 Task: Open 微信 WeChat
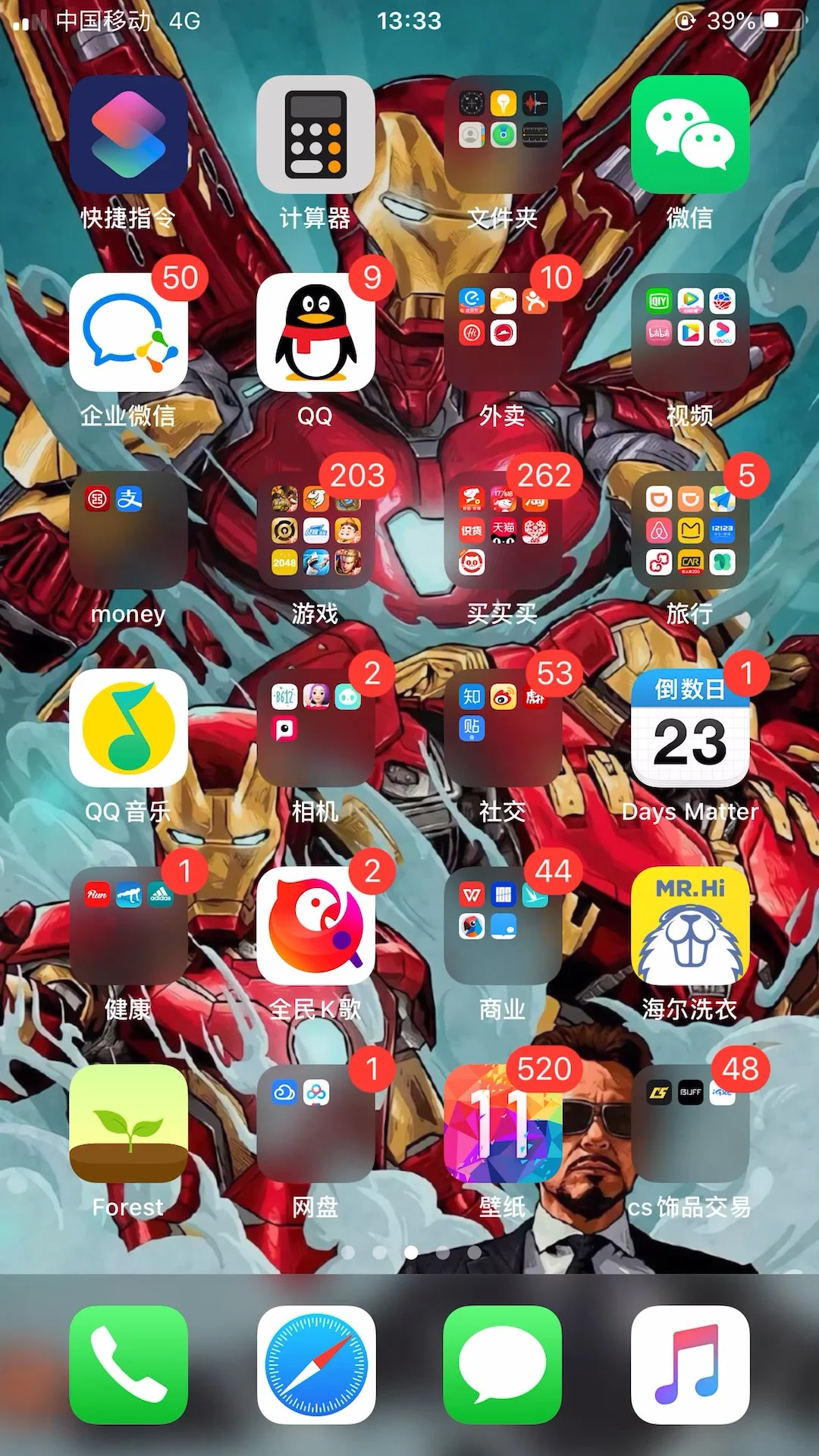pos(690,134)
